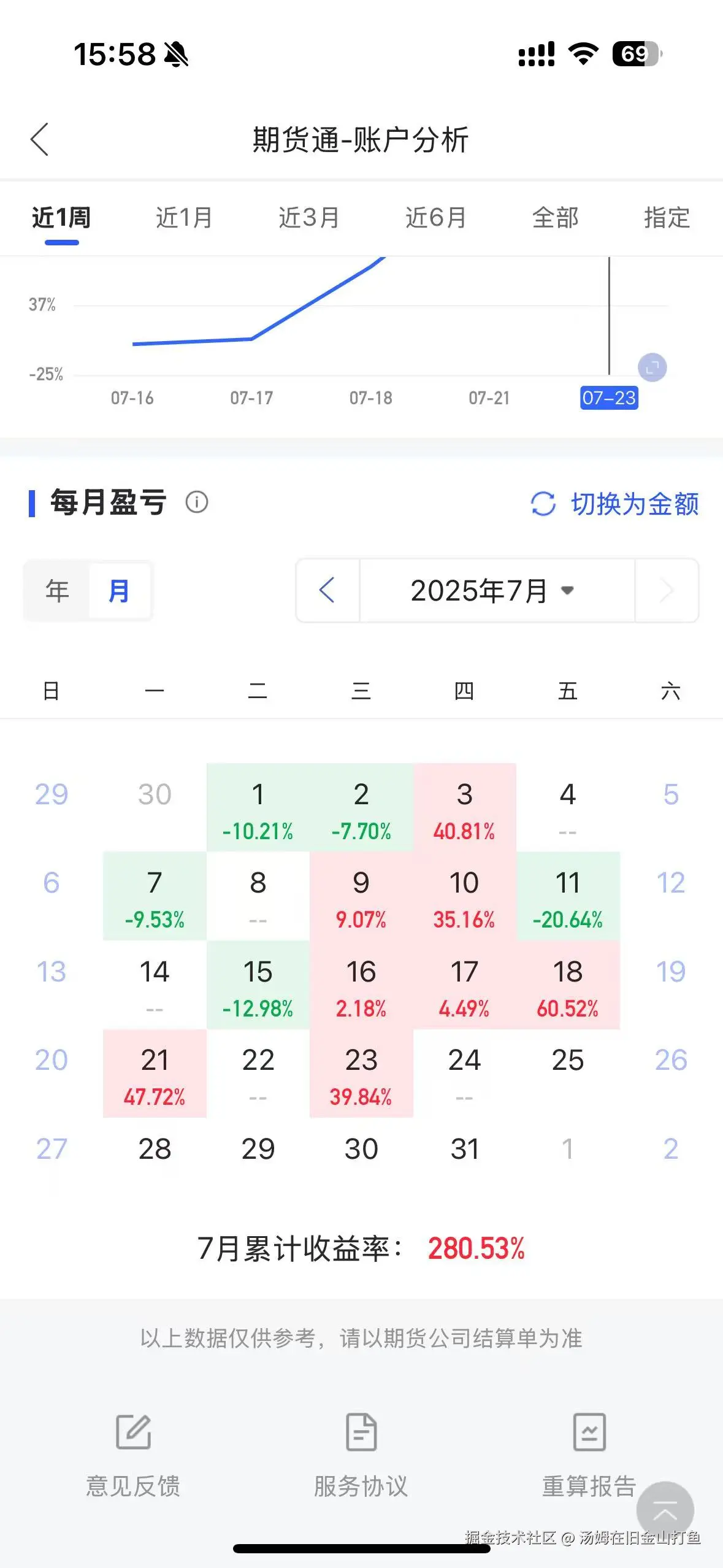Select the 月 monthly view option
Screen dimensions: 723x1568
coord(119,590)
